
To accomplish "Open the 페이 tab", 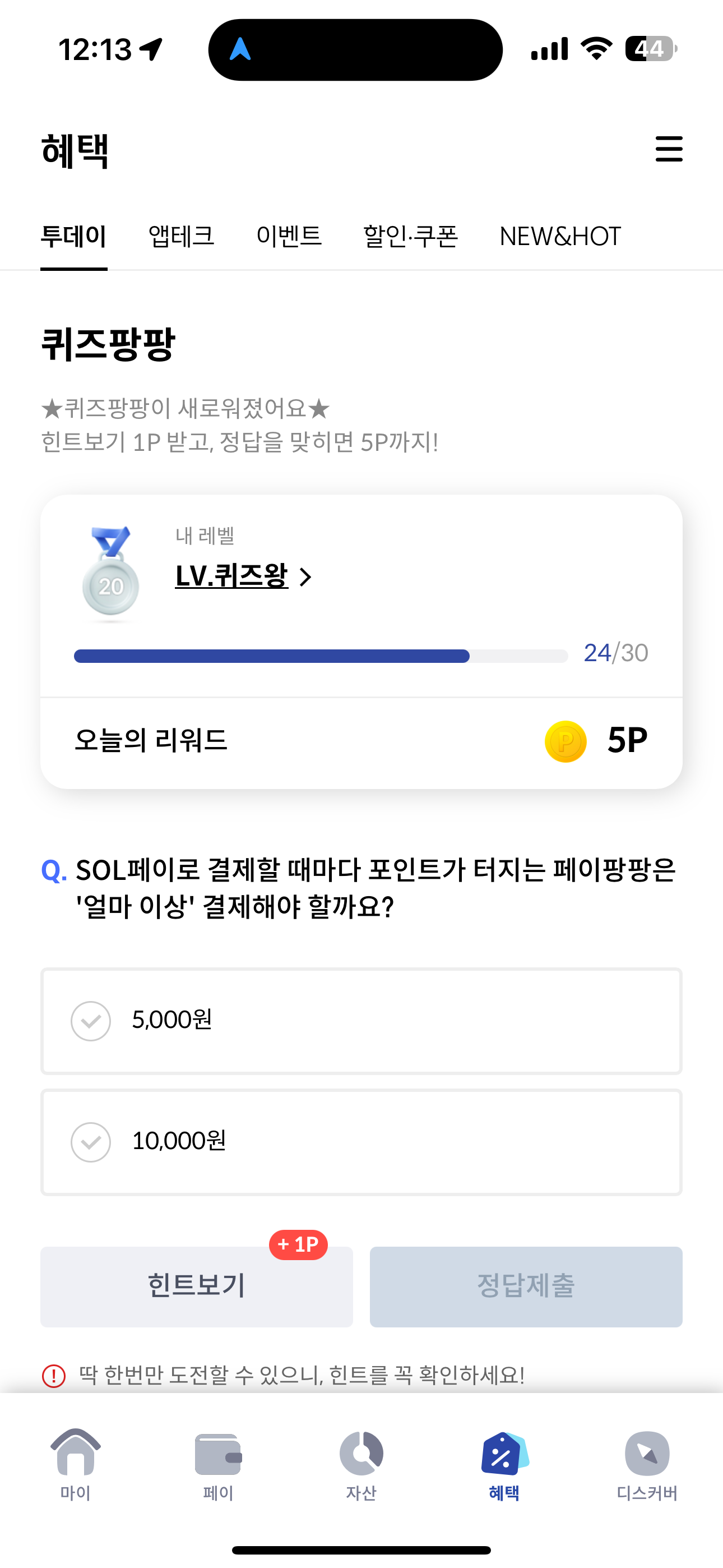I will (218, 1465).
